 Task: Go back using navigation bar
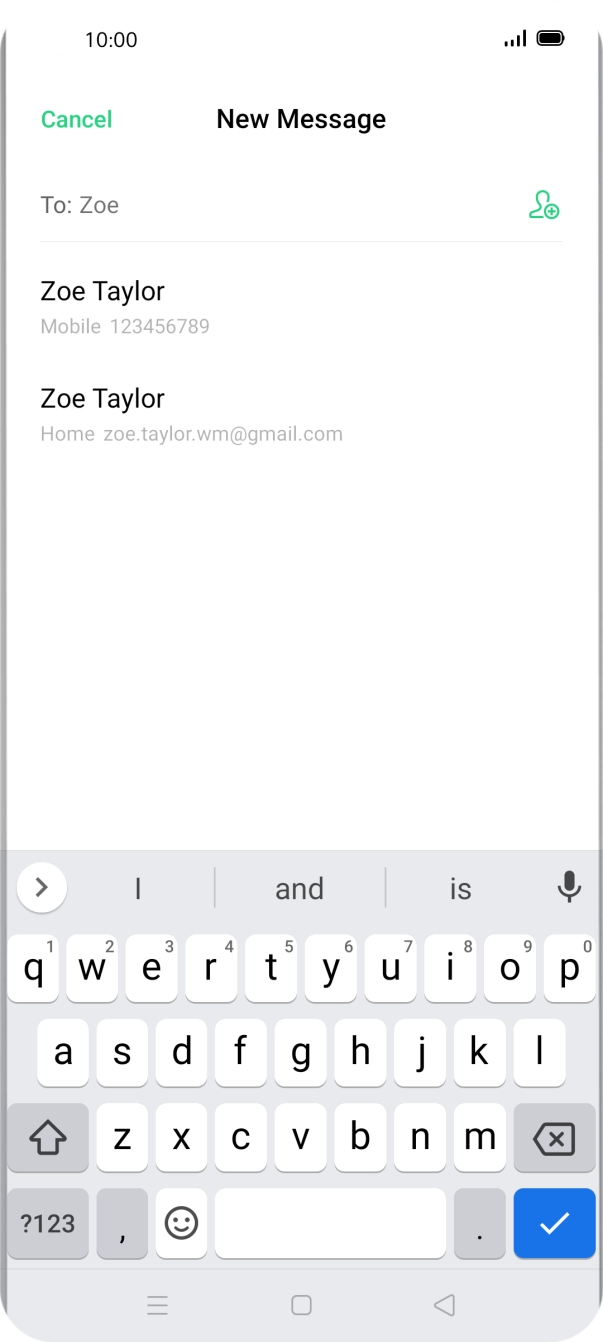point(444,1305)
